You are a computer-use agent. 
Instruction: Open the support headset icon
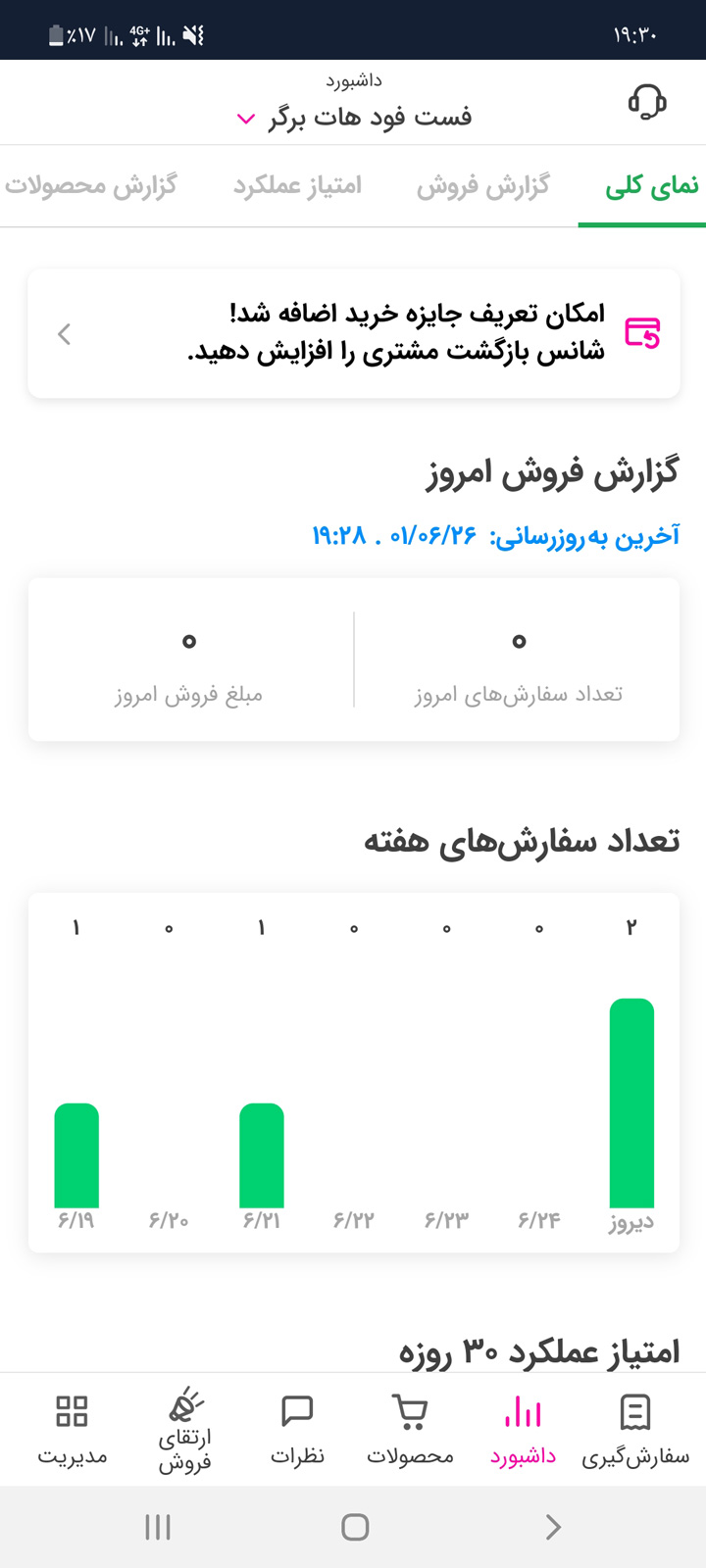(647, 102)
